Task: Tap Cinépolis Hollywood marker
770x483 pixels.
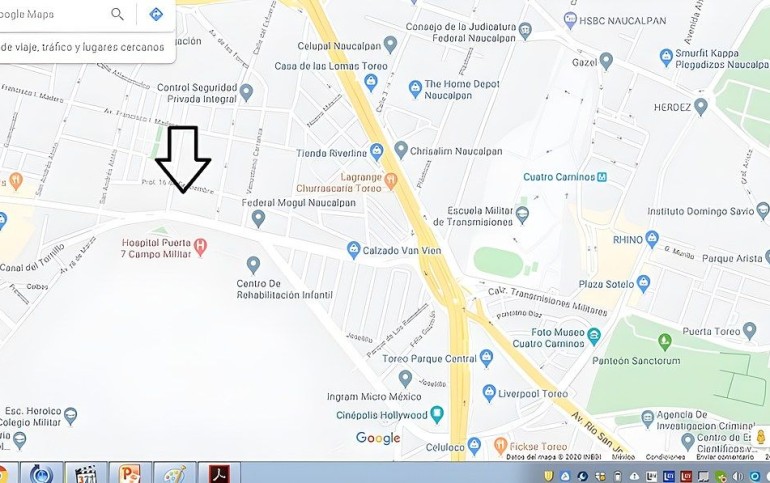Action: (x=436, y=414)
